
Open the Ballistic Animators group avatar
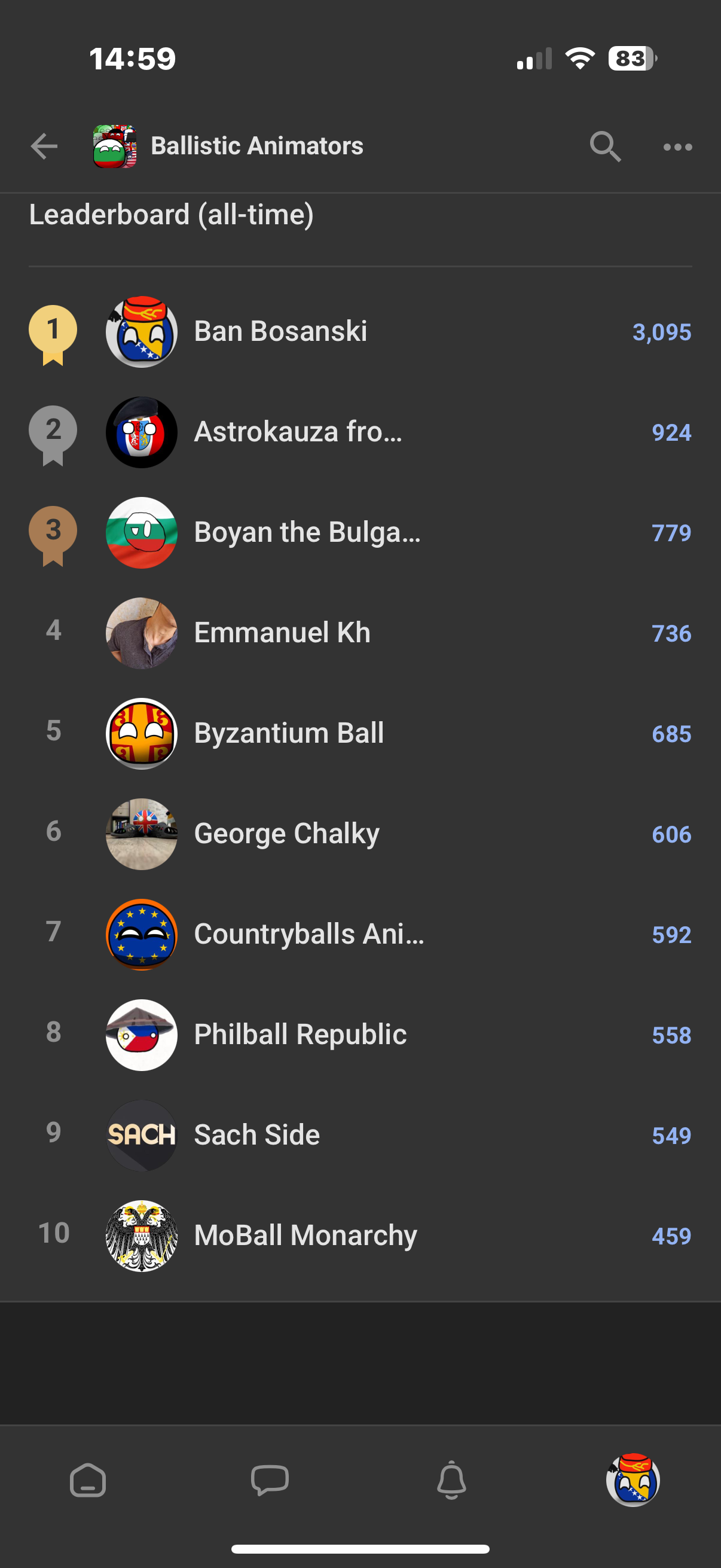tap(115, 146)
